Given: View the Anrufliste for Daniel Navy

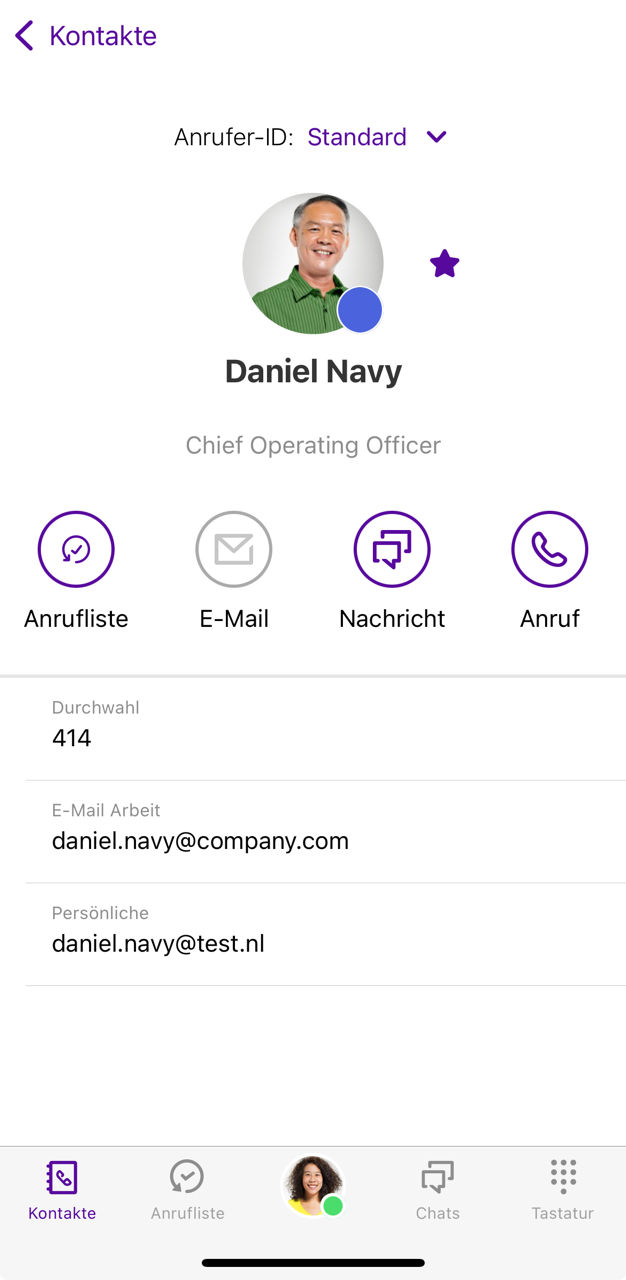Looking at the screenshot, I should (x=76, y=549).
